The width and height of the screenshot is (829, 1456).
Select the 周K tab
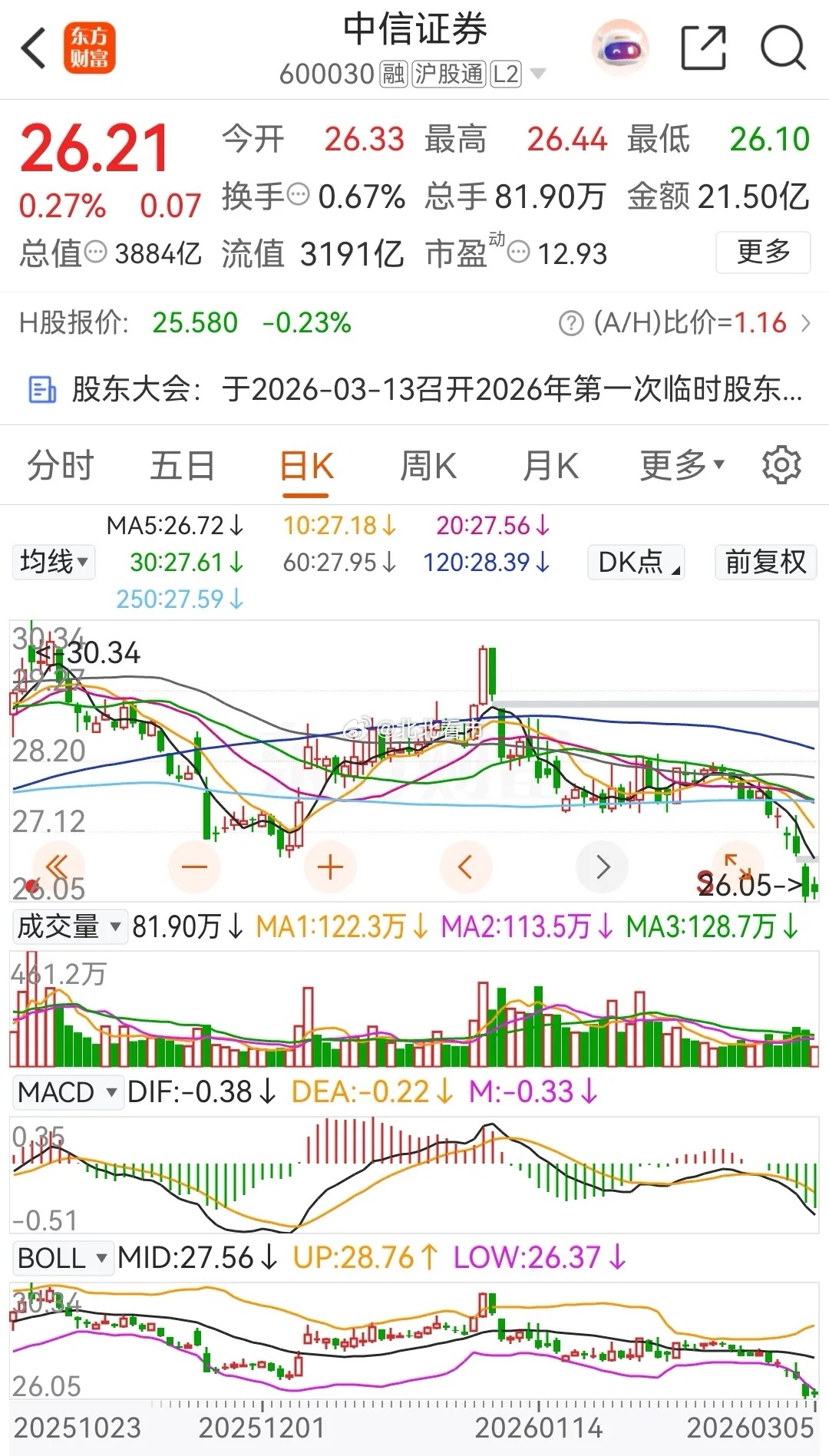click(428, 466)
